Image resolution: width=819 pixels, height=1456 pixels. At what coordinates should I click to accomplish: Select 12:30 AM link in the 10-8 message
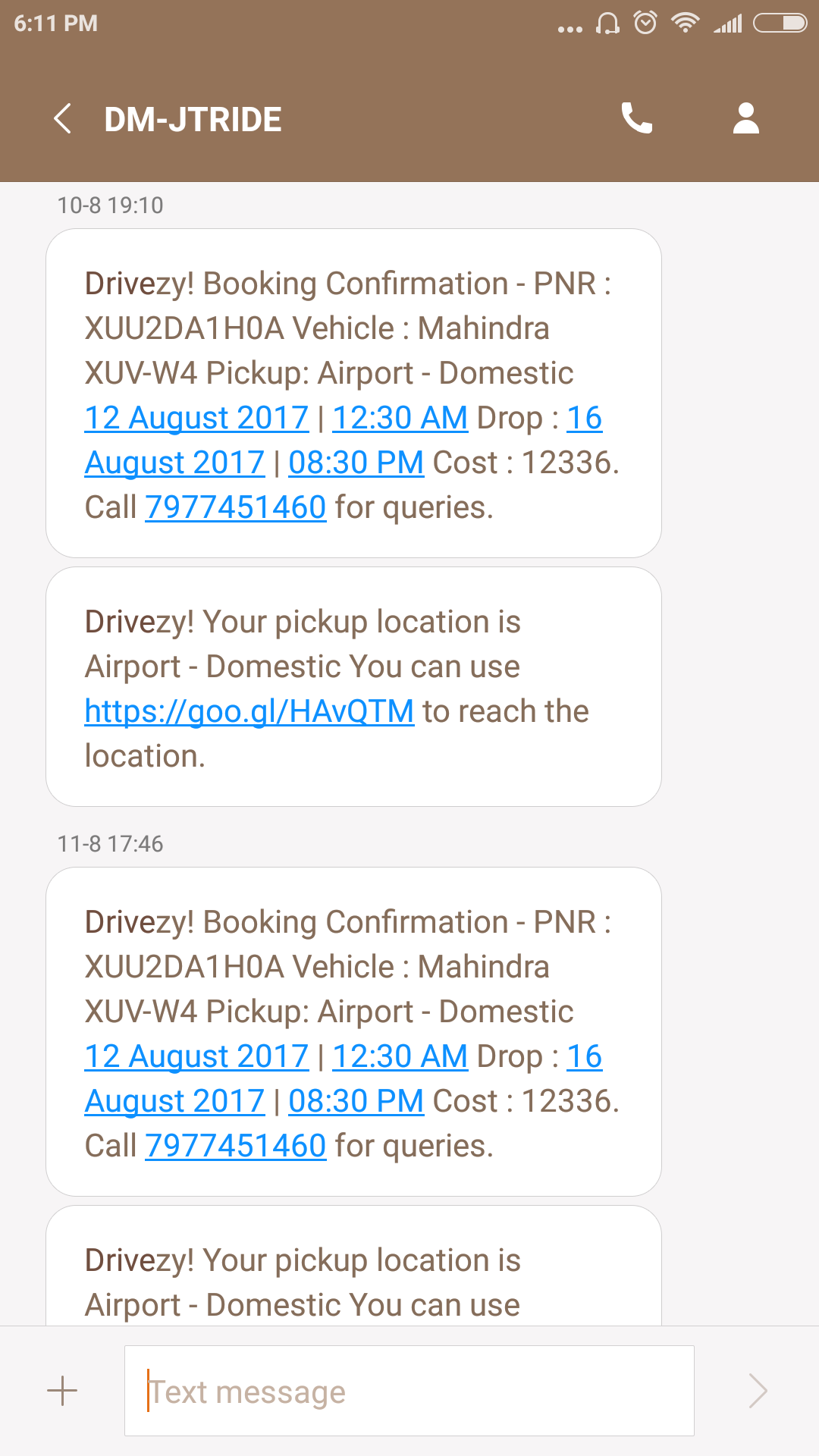[x=400, y=418]
